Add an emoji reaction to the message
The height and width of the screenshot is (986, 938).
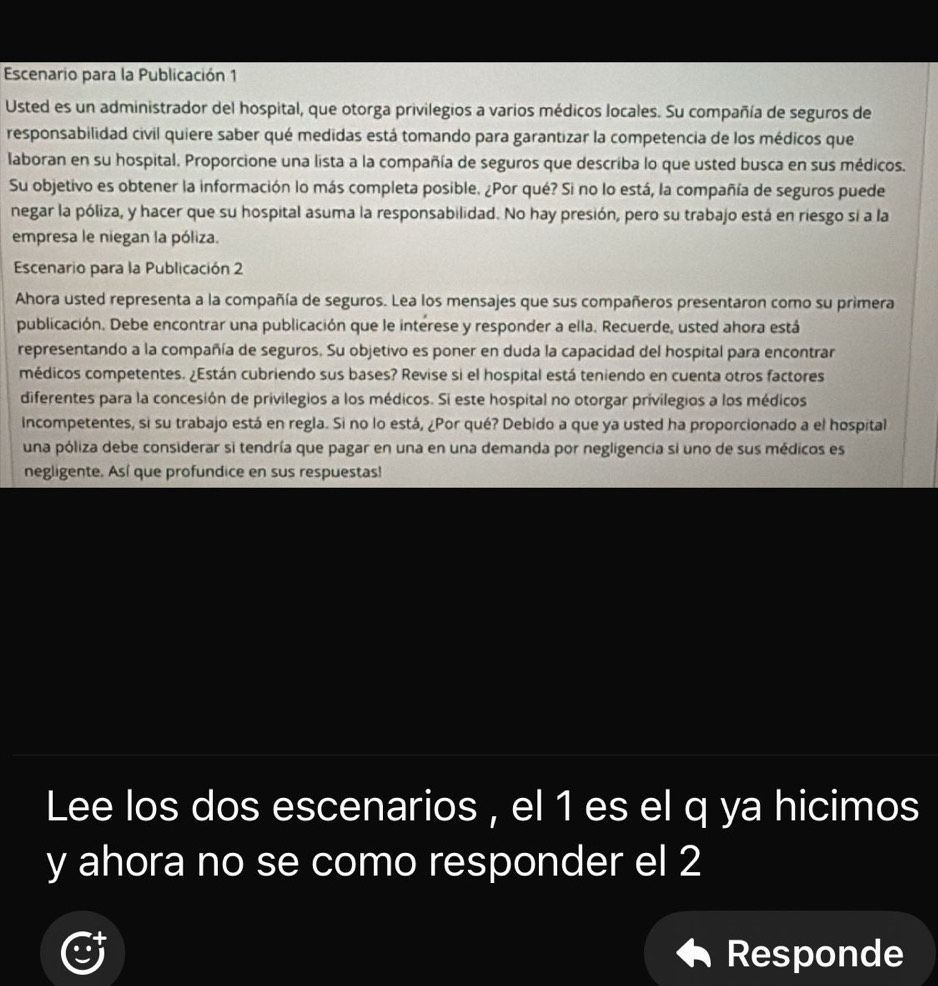82,951
